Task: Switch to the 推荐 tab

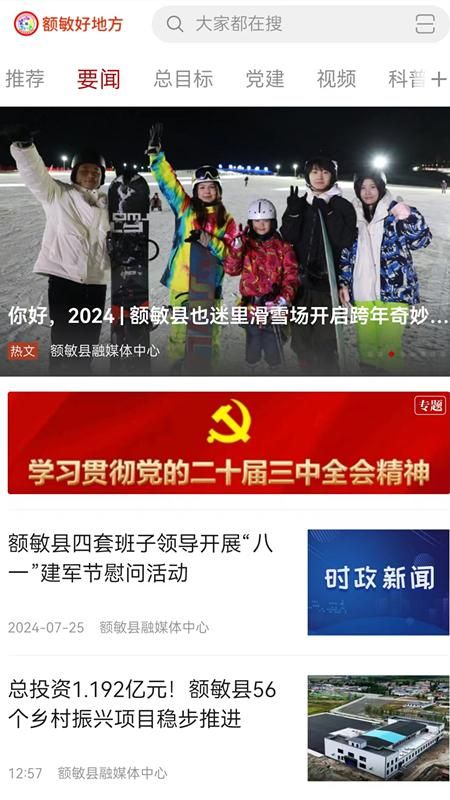Action: point(24,79)
